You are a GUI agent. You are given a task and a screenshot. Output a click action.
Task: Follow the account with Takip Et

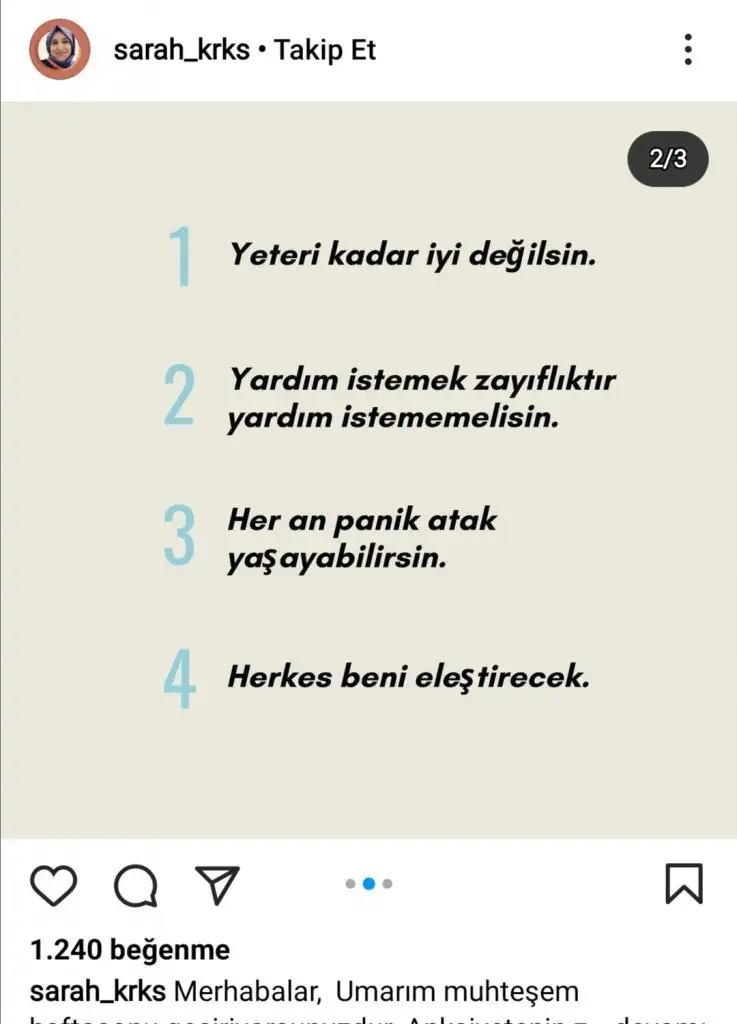pos(326,49)
